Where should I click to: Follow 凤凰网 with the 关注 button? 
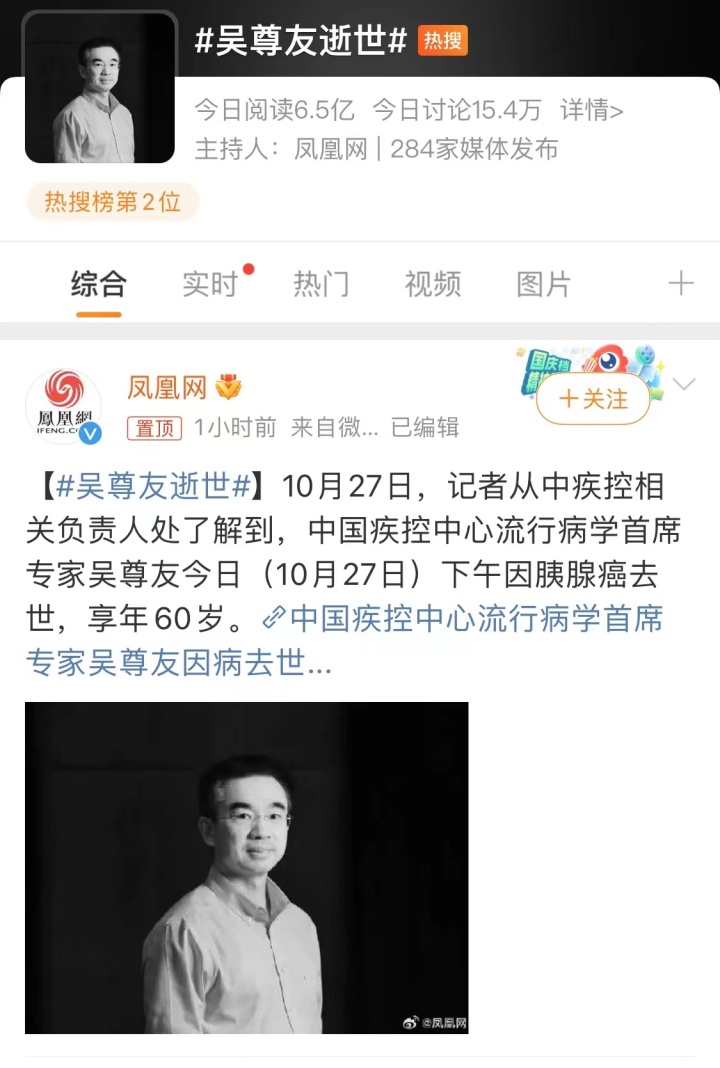593,399
